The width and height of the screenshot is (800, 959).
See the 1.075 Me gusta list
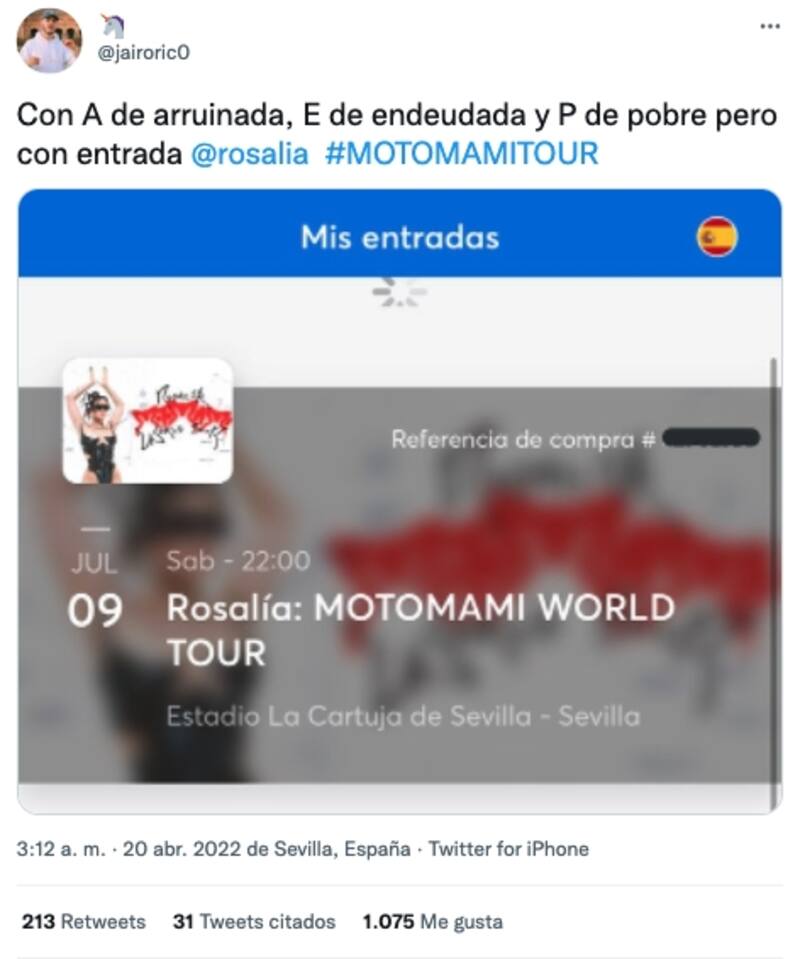click(432, 921)
